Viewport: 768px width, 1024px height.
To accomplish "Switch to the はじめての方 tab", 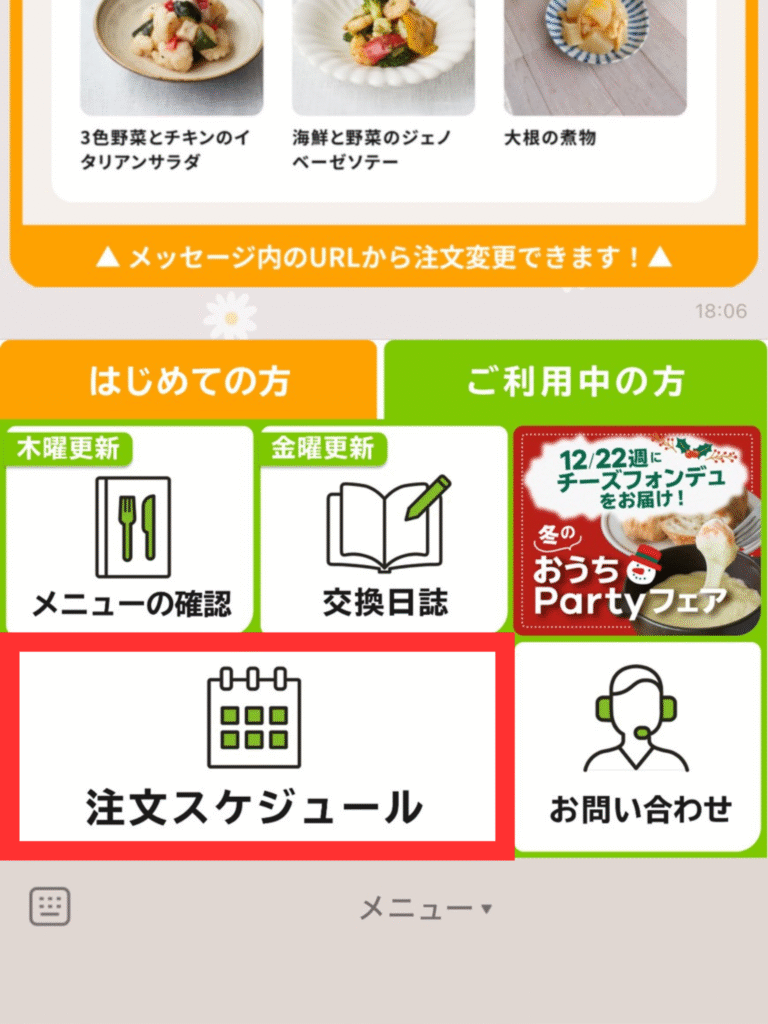I will [190, 381].
